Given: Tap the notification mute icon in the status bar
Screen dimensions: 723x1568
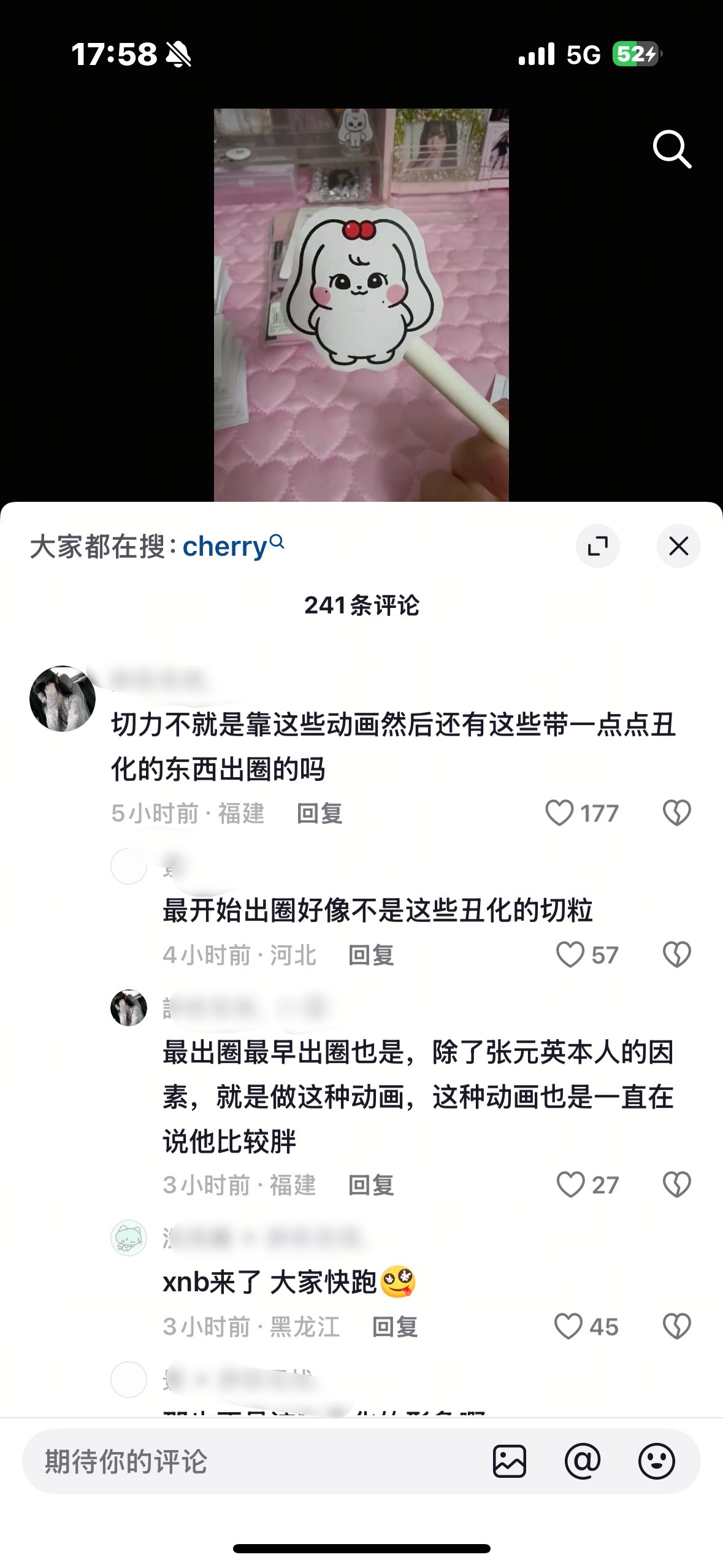Looking at the screenshot, I should [x=178, y=56].
